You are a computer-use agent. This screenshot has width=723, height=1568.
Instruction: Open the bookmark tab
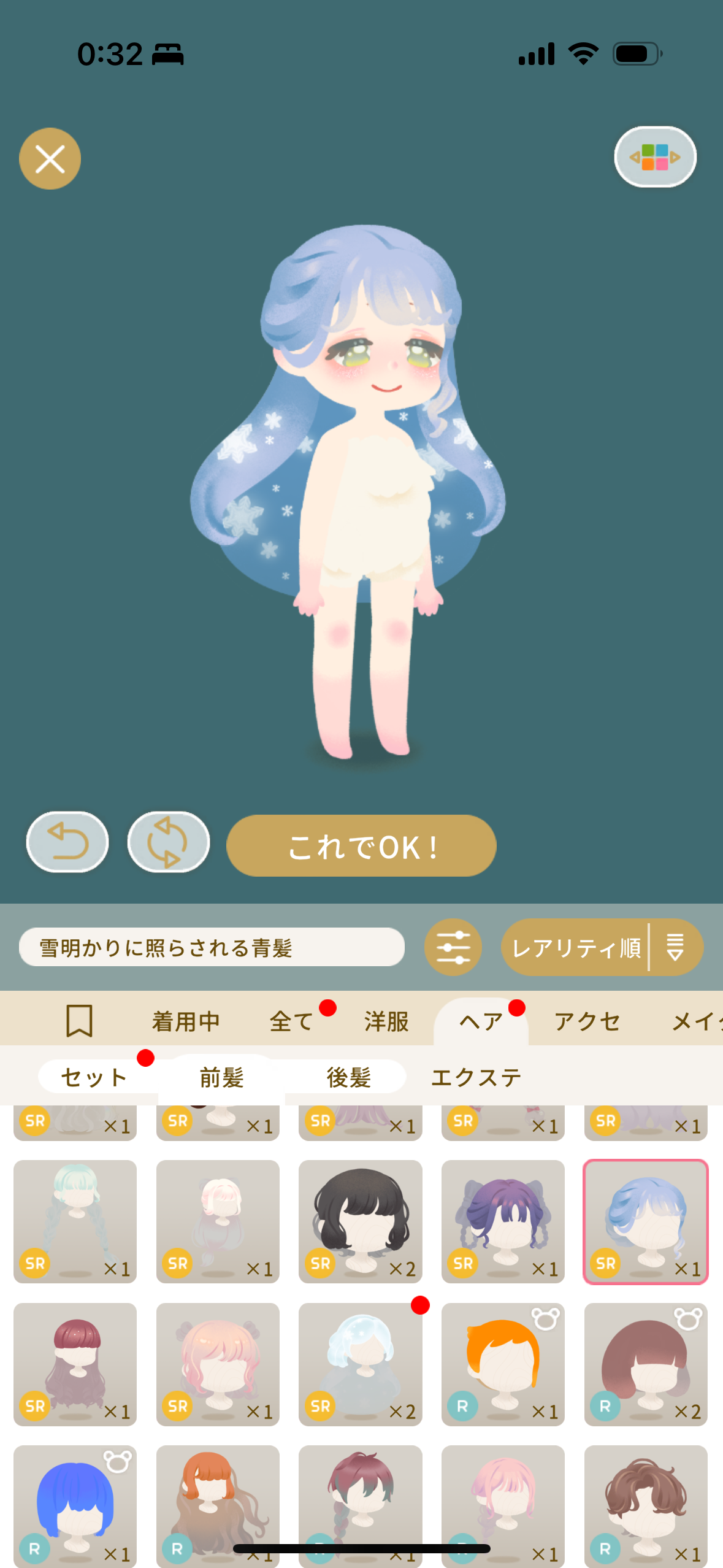[79, 1021]
